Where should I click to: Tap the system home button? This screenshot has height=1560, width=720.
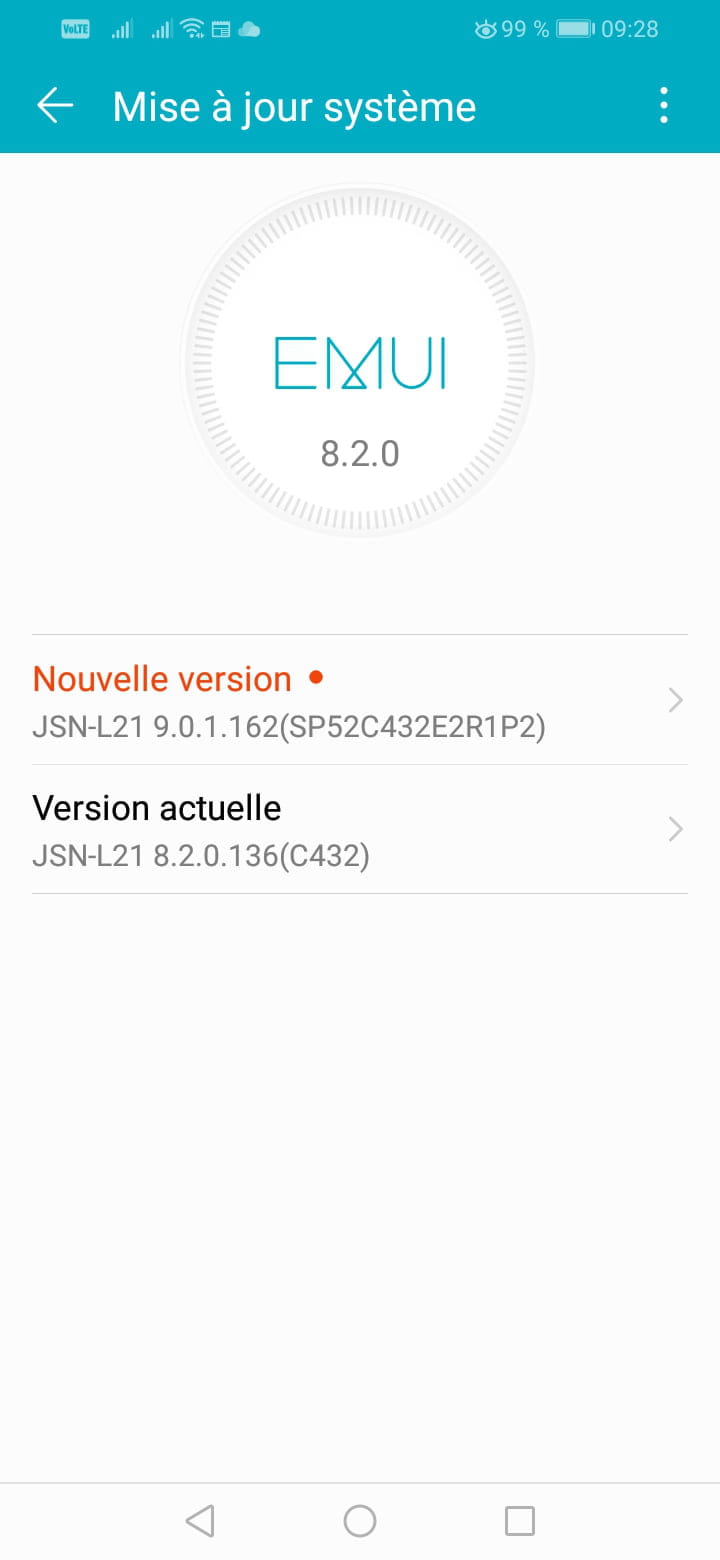360,1521
